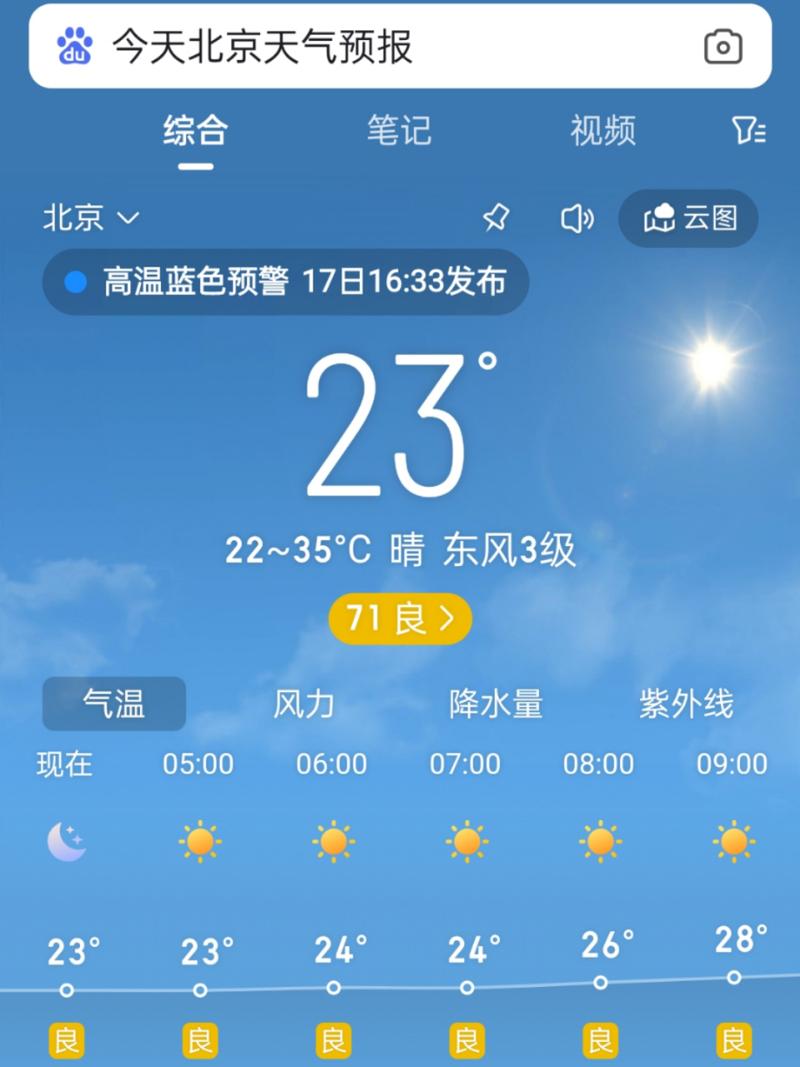
Task: Switch to the 视频 tab
Action: point(602,131)
